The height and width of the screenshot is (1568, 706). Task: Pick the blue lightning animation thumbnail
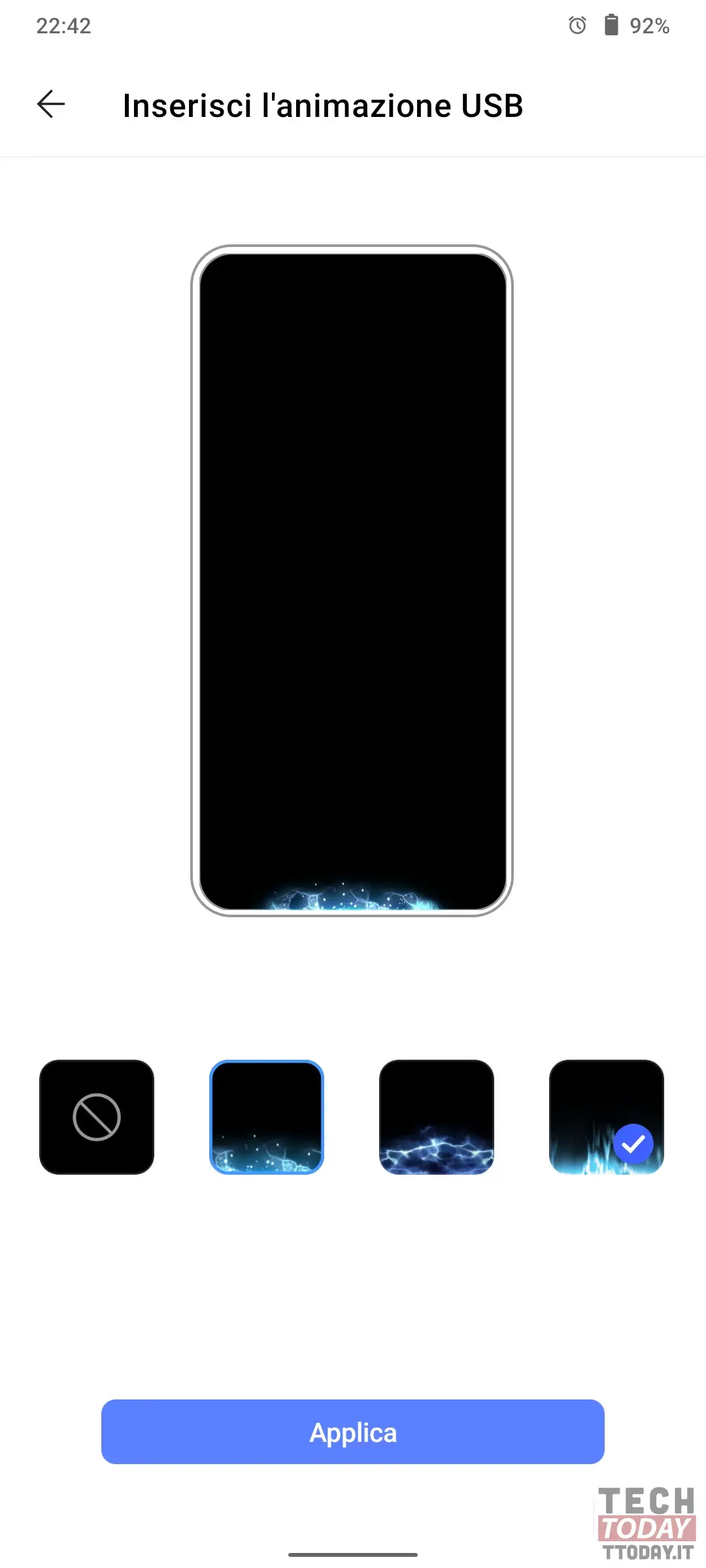(x=437, y=1117)
